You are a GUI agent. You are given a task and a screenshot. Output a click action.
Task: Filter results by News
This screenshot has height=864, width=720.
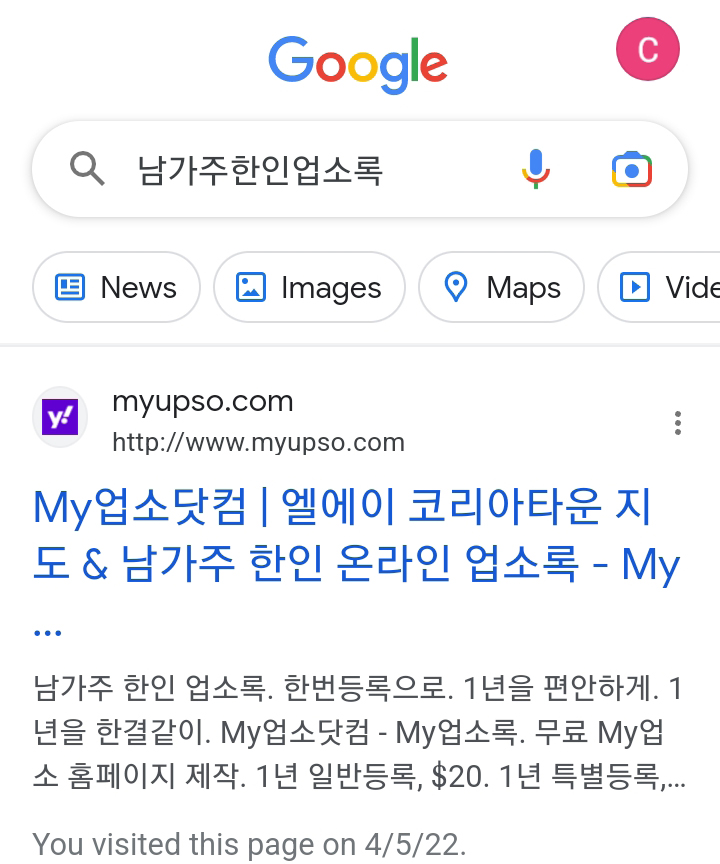tap(117, 288)
